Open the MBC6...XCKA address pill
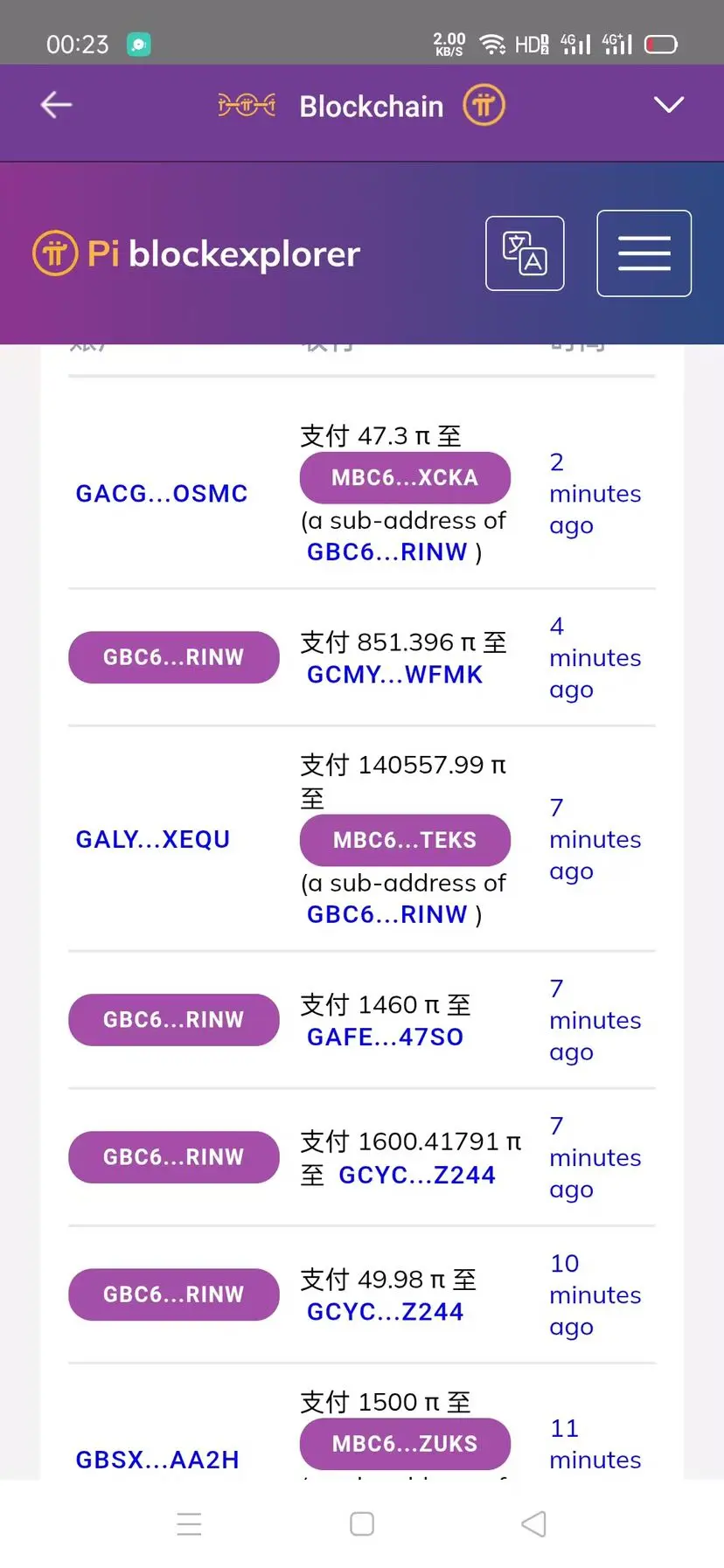This screenshot has width=724, height=1568. 405,478
